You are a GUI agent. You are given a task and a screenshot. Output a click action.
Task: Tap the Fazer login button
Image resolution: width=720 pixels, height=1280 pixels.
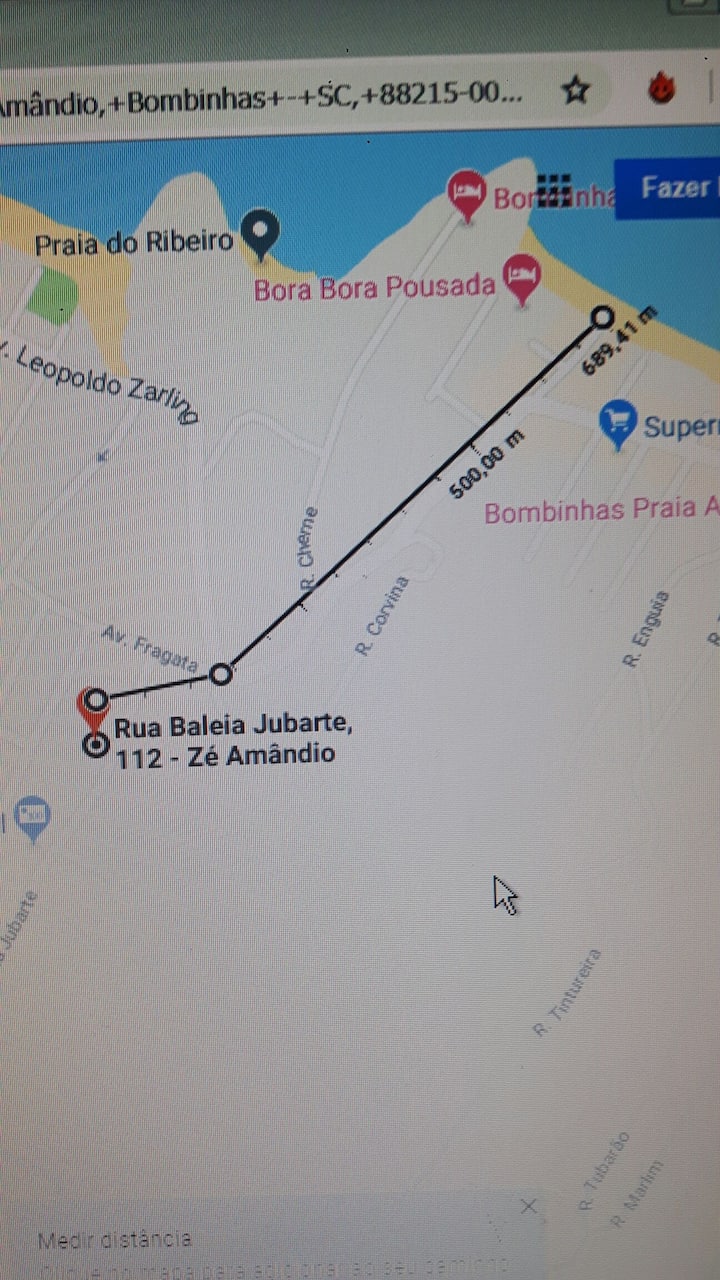coord(667,188)
